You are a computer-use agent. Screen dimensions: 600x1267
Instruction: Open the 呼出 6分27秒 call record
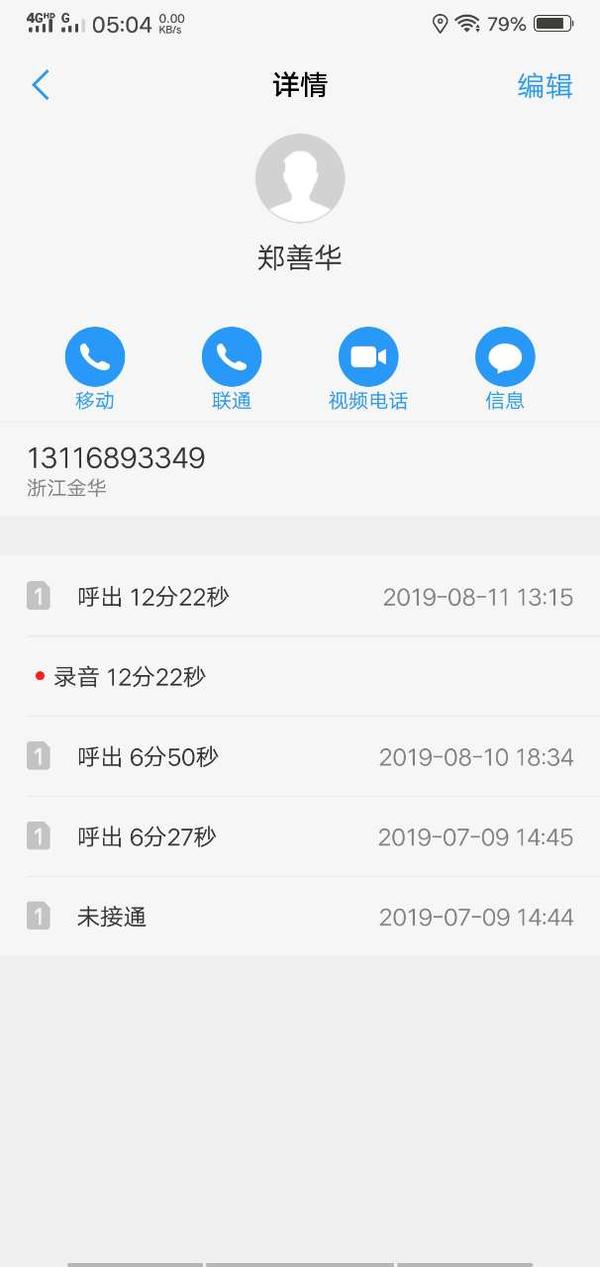point(300,837)
